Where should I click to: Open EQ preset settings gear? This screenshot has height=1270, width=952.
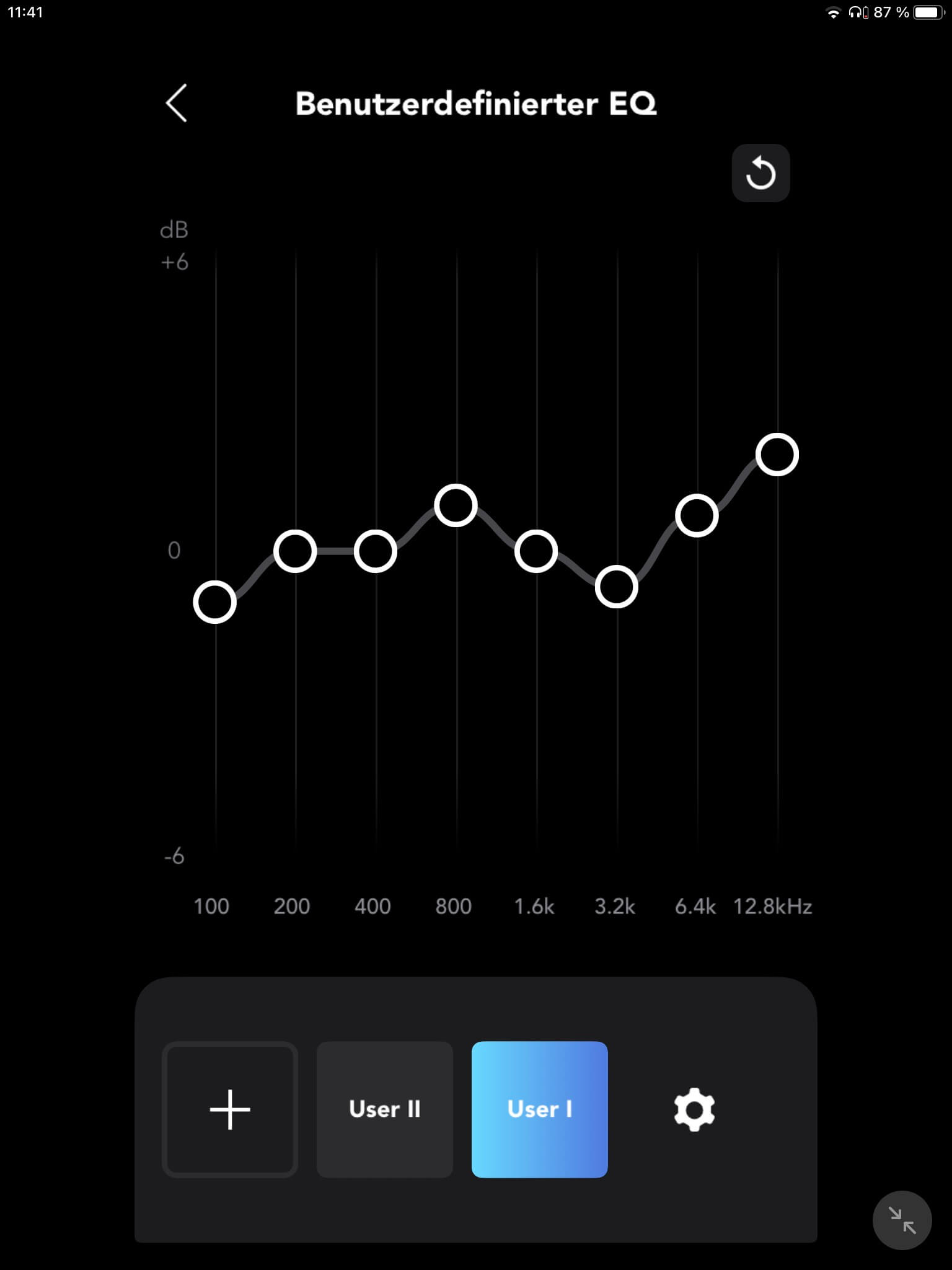coord(694,1109)
